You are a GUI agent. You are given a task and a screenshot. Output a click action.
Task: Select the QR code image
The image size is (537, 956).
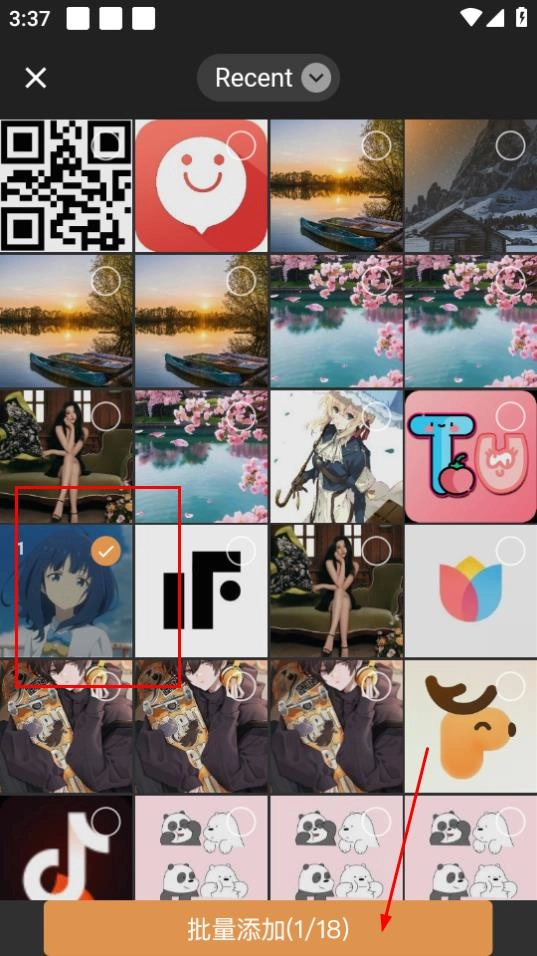tap(106, 146)
